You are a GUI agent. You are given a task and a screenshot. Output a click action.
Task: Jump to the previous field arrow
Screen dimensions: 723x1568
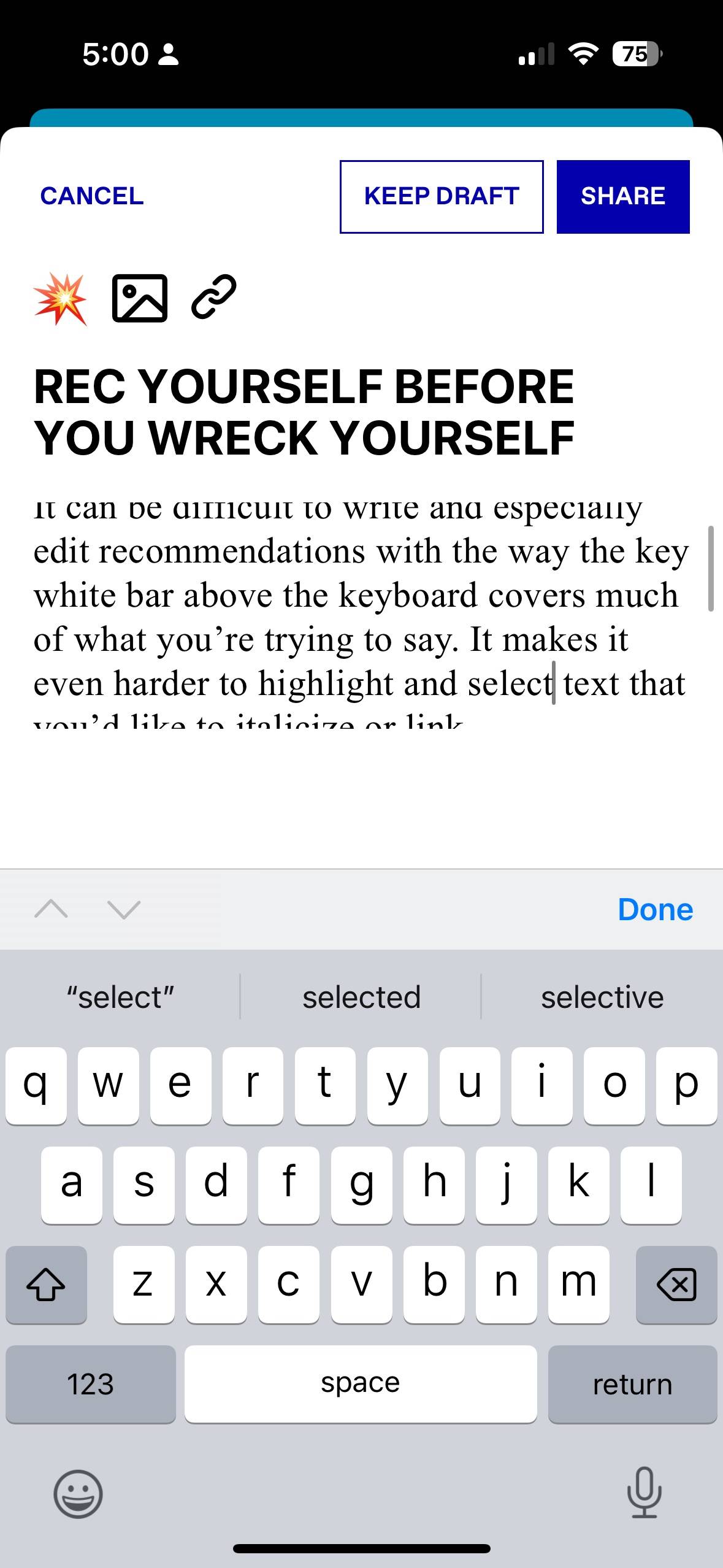(52, 909)
